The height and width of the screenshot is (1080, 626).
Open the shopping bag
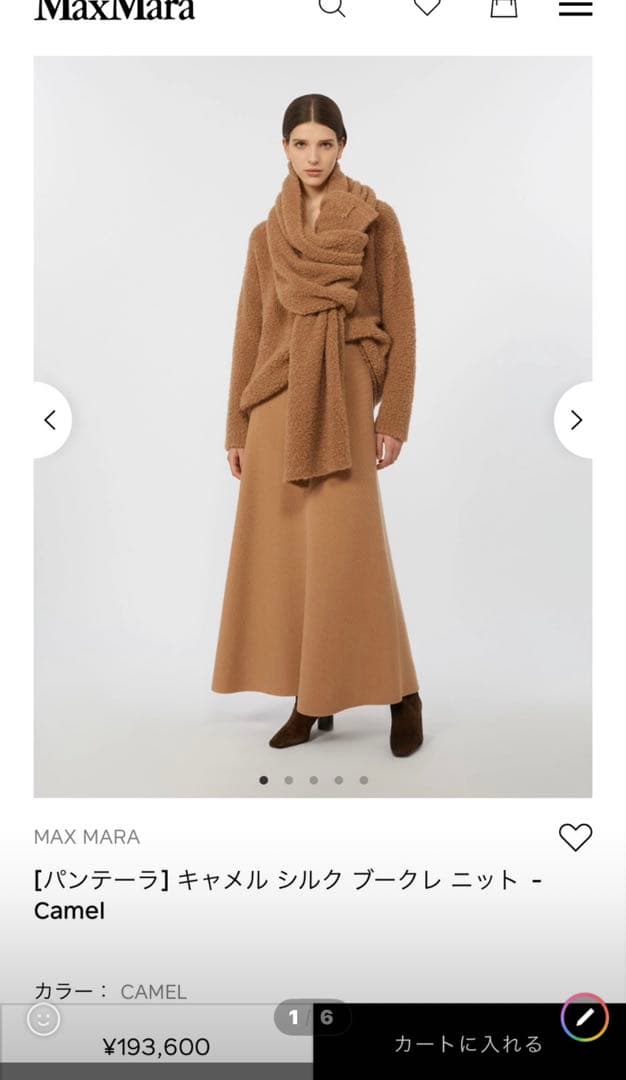pos(503,7)
